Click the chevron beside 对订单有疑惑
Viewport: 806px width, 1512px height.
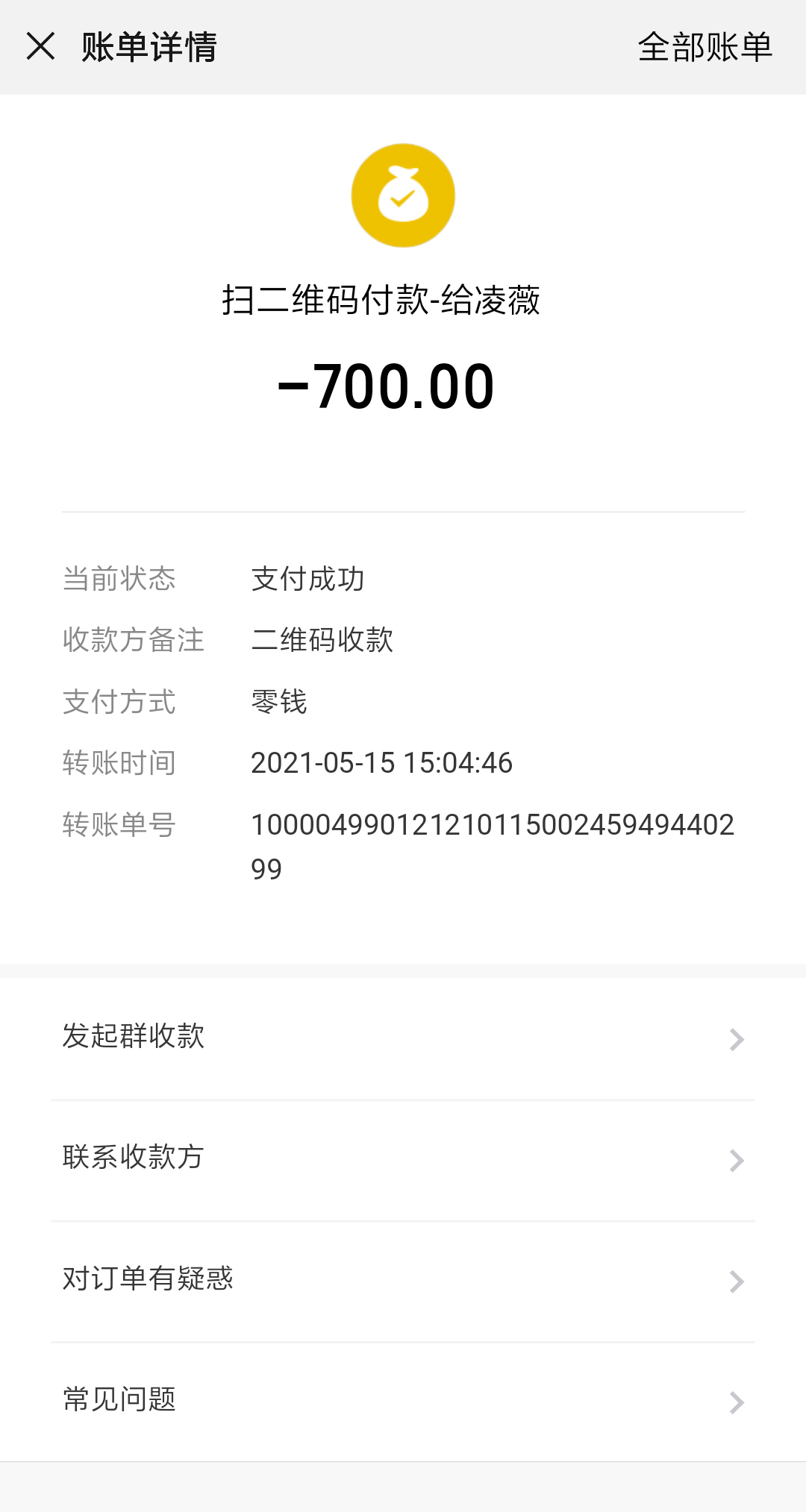[736, 1281]
